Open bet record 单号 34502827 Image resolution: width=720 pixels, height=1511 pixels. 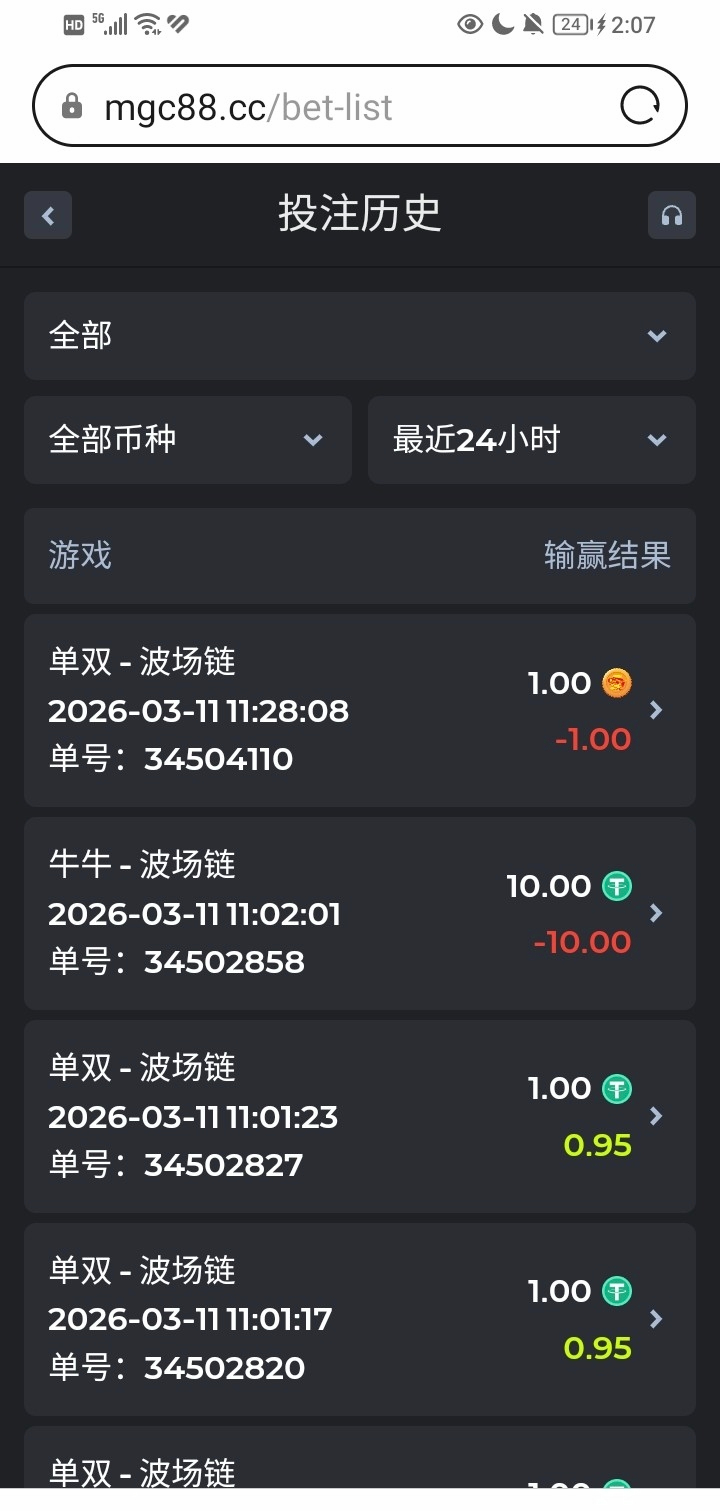pos(359,1117)
